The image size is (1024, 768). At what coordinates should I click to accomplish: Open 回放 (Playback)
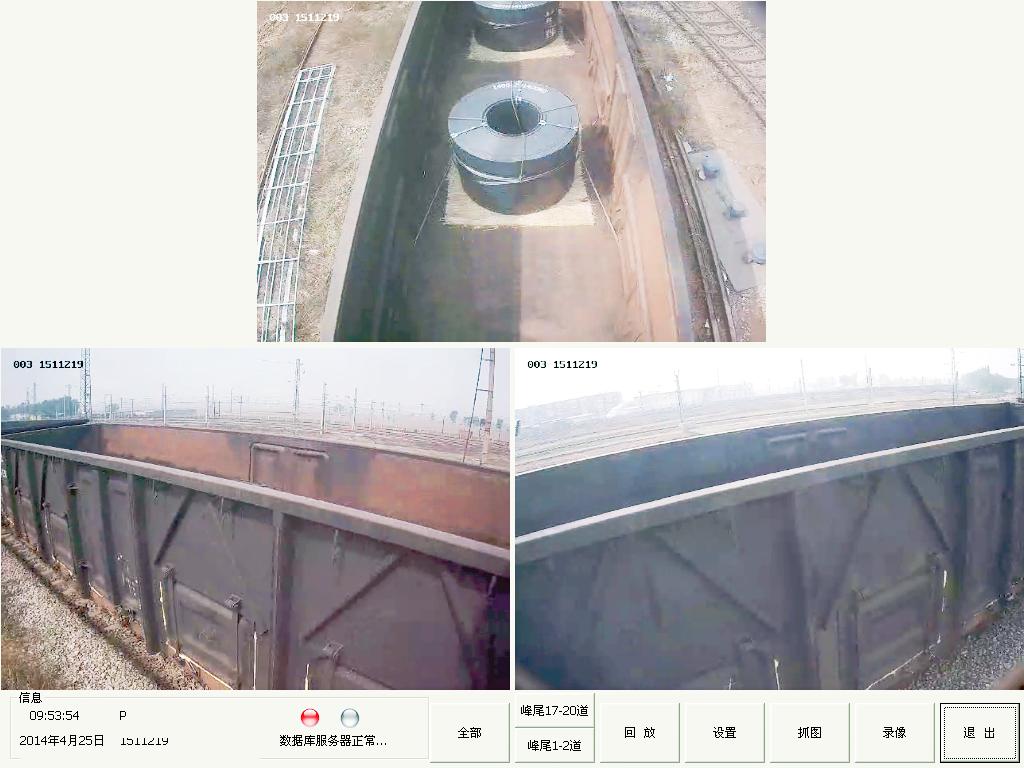(639, 732)
